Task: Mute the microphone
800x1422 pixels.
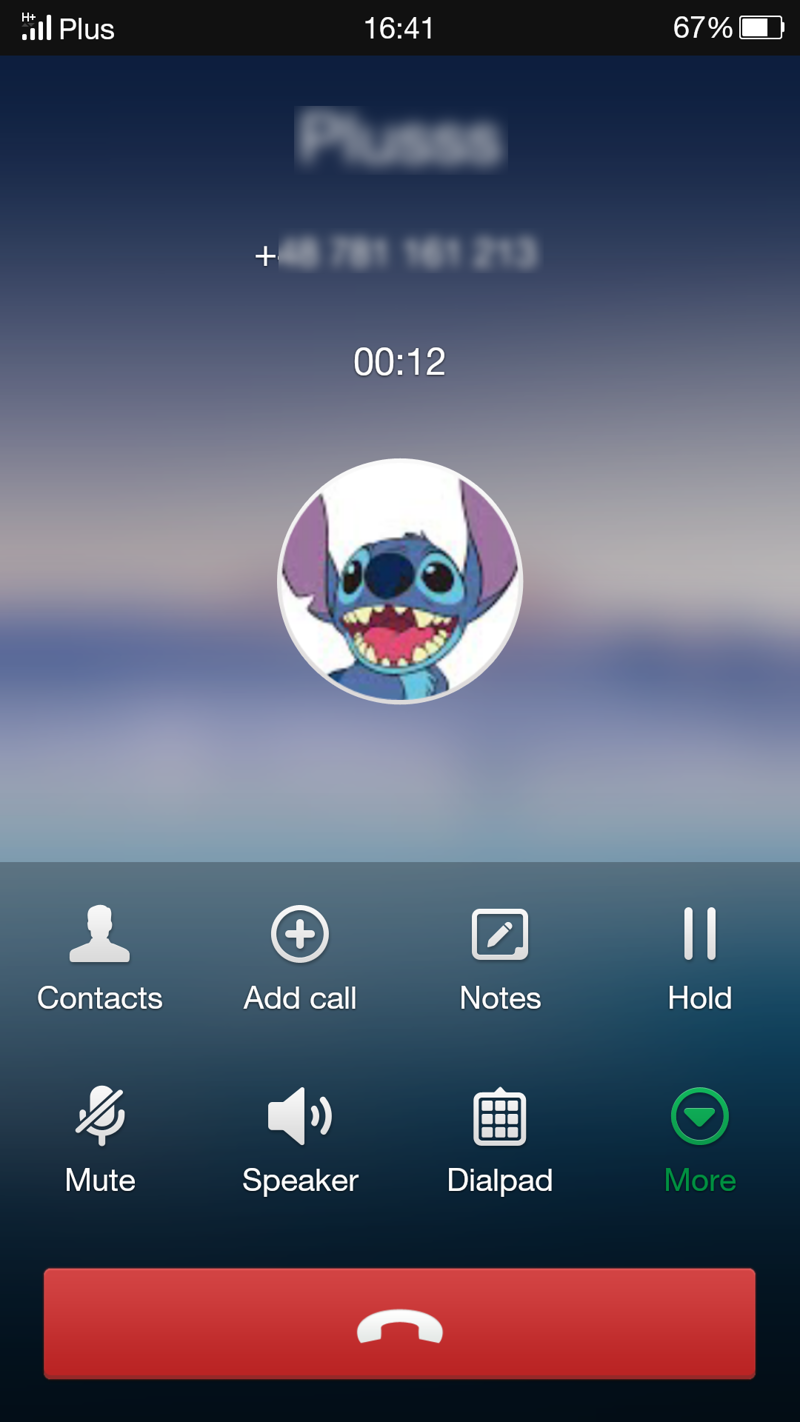Action: [100, 1140]
